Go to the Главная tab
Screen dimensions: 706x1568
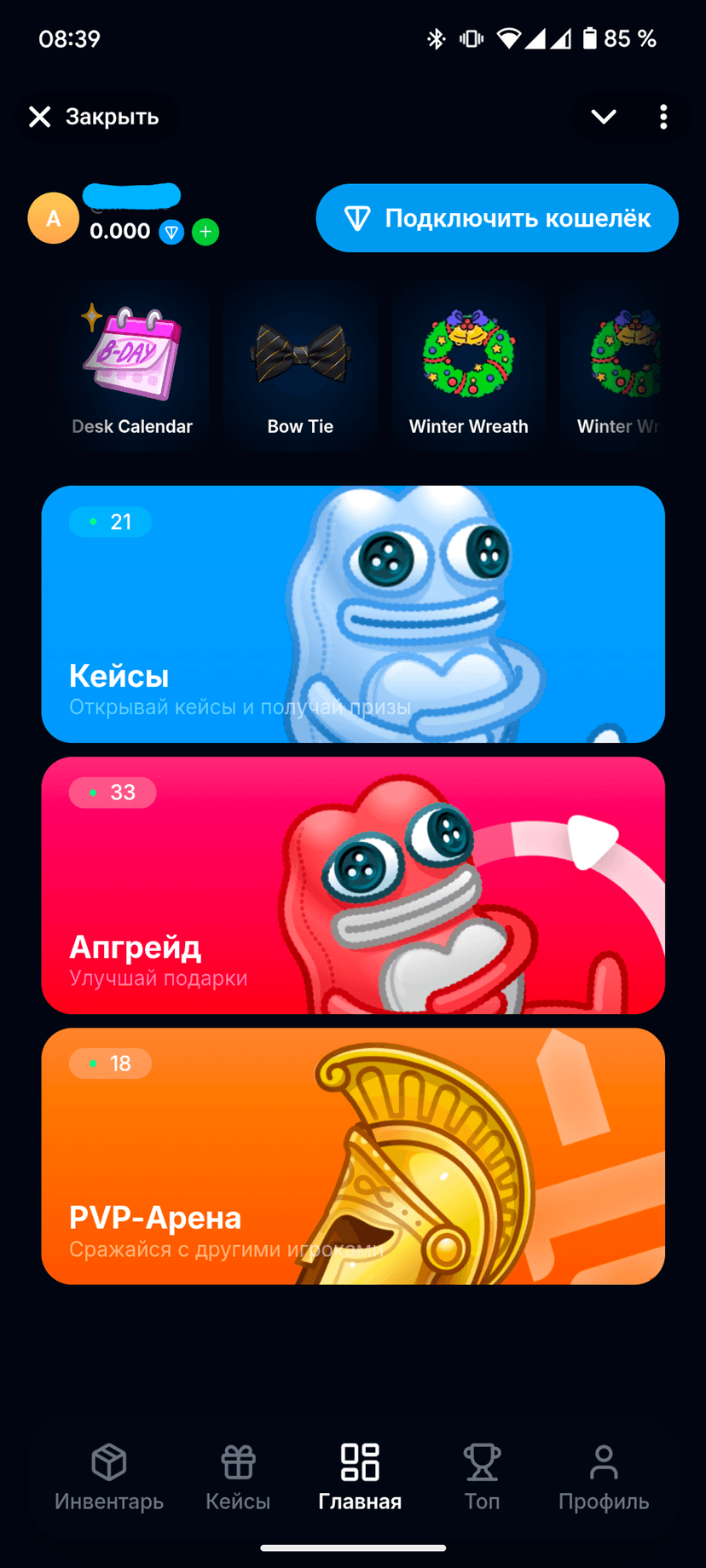pyautogui.click(x=360, y=1478)
